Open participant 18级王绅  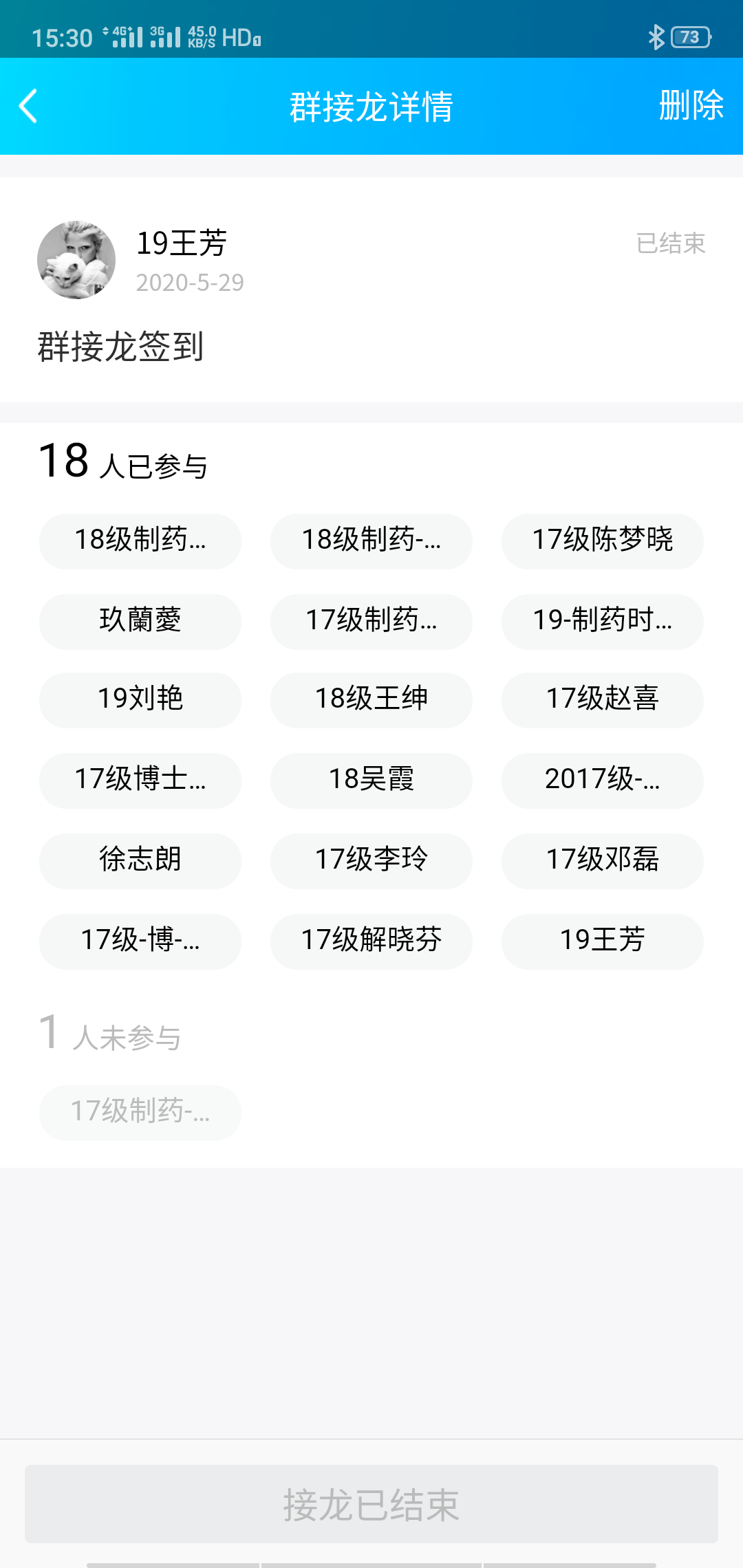371,699
